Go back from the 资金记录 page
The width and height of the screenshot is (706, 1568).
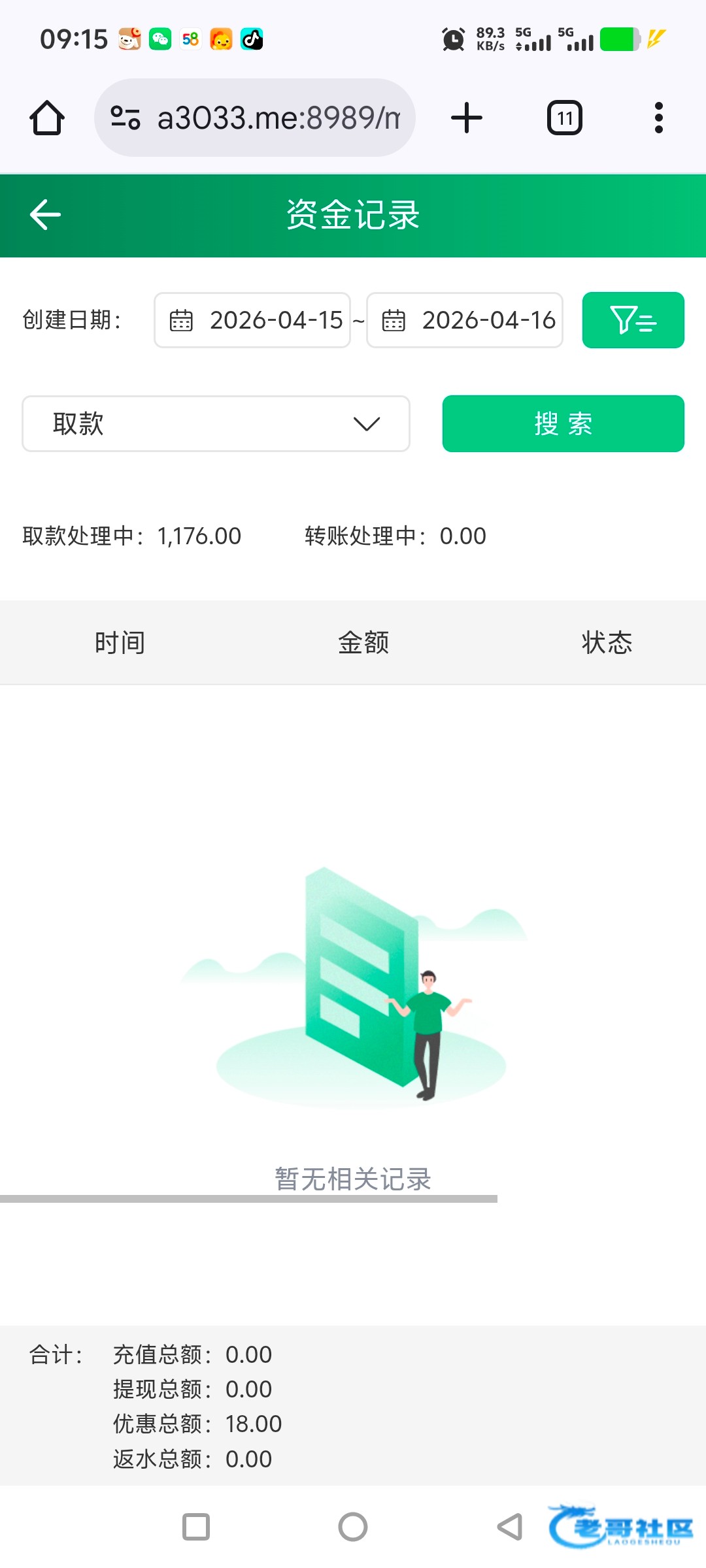tap(45, 215)
